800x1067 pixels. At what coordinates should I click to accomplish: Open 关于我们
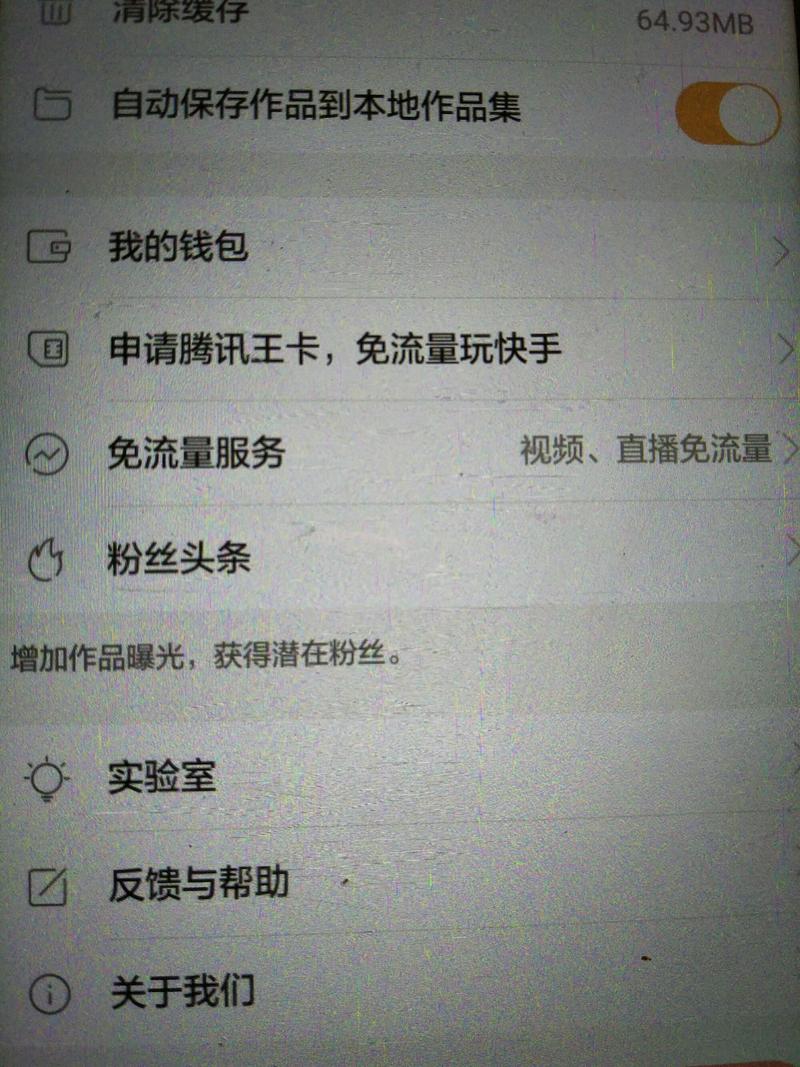(x=182, y=992)
